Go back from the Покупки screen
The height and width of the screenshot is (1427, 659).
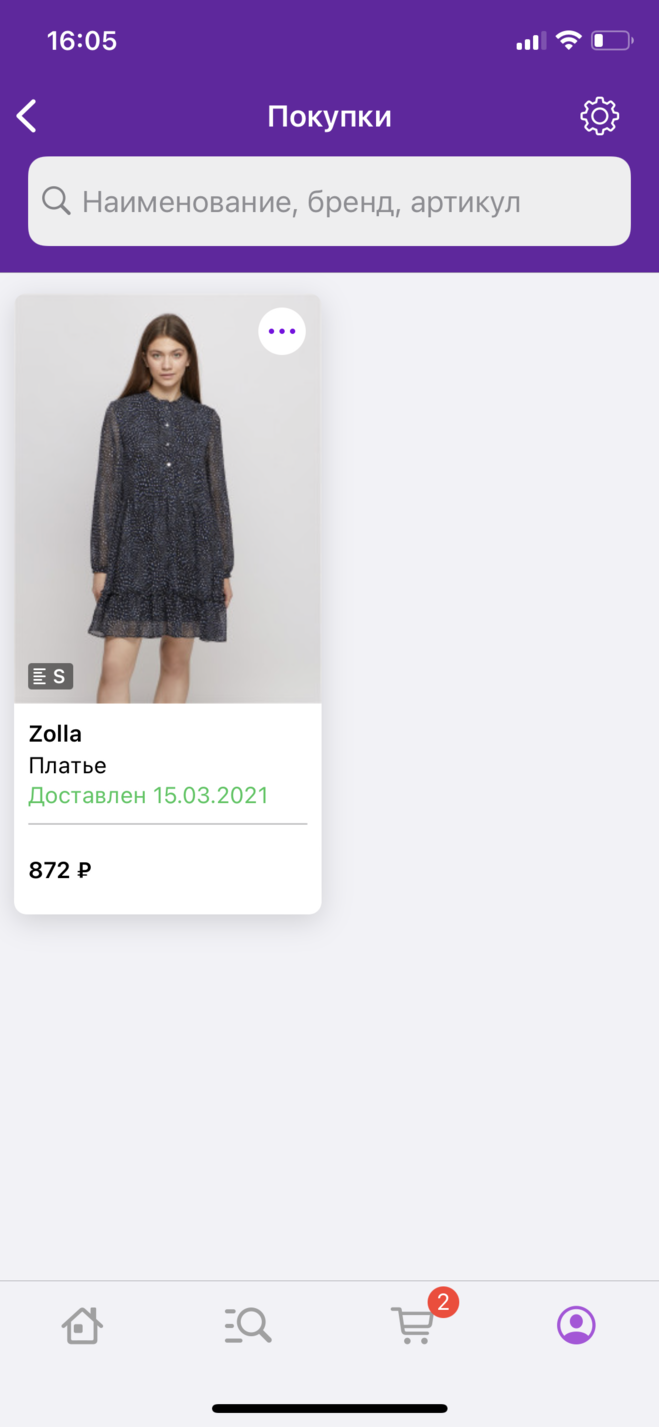(27, 117)
